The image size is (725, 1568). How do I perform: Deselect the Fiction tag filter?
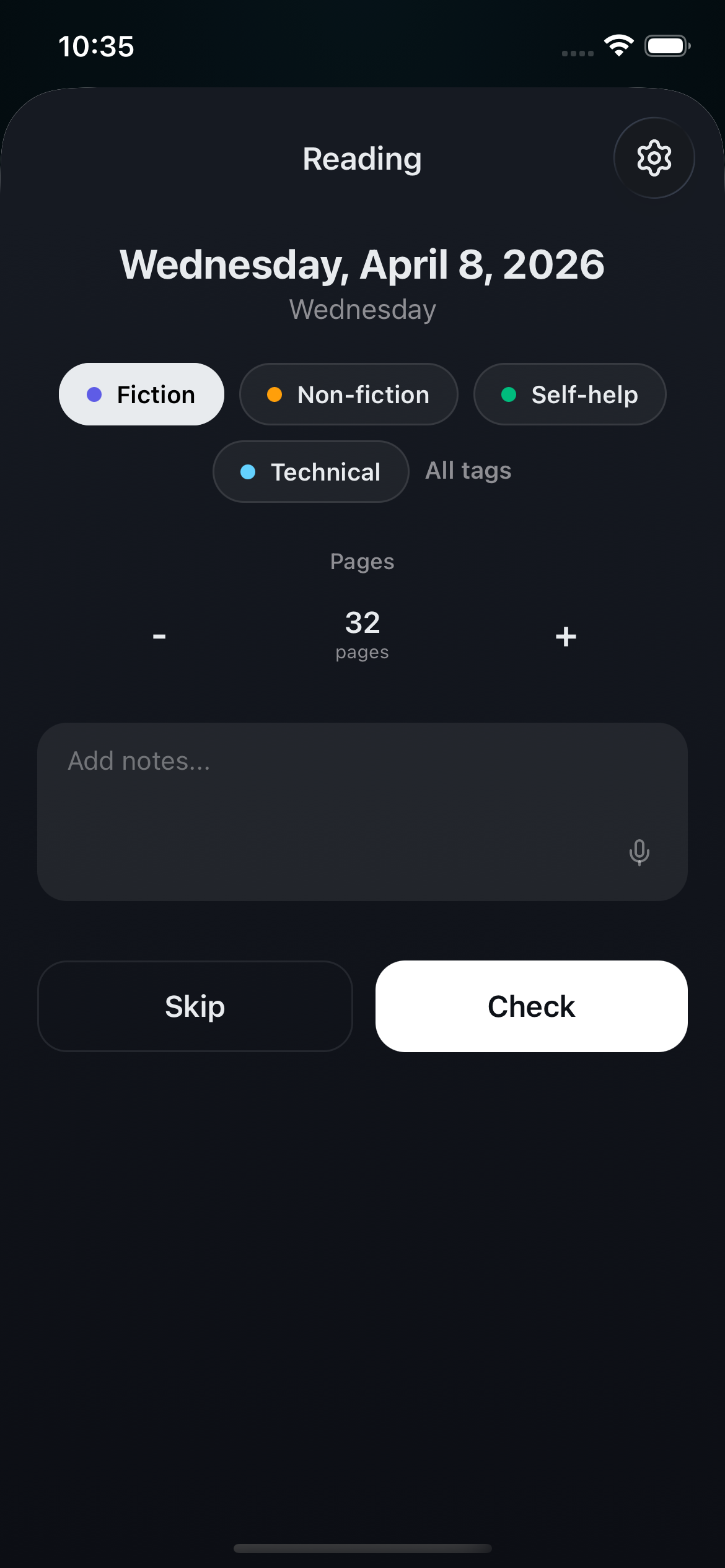pyautogui.click(x=141, y=394)
